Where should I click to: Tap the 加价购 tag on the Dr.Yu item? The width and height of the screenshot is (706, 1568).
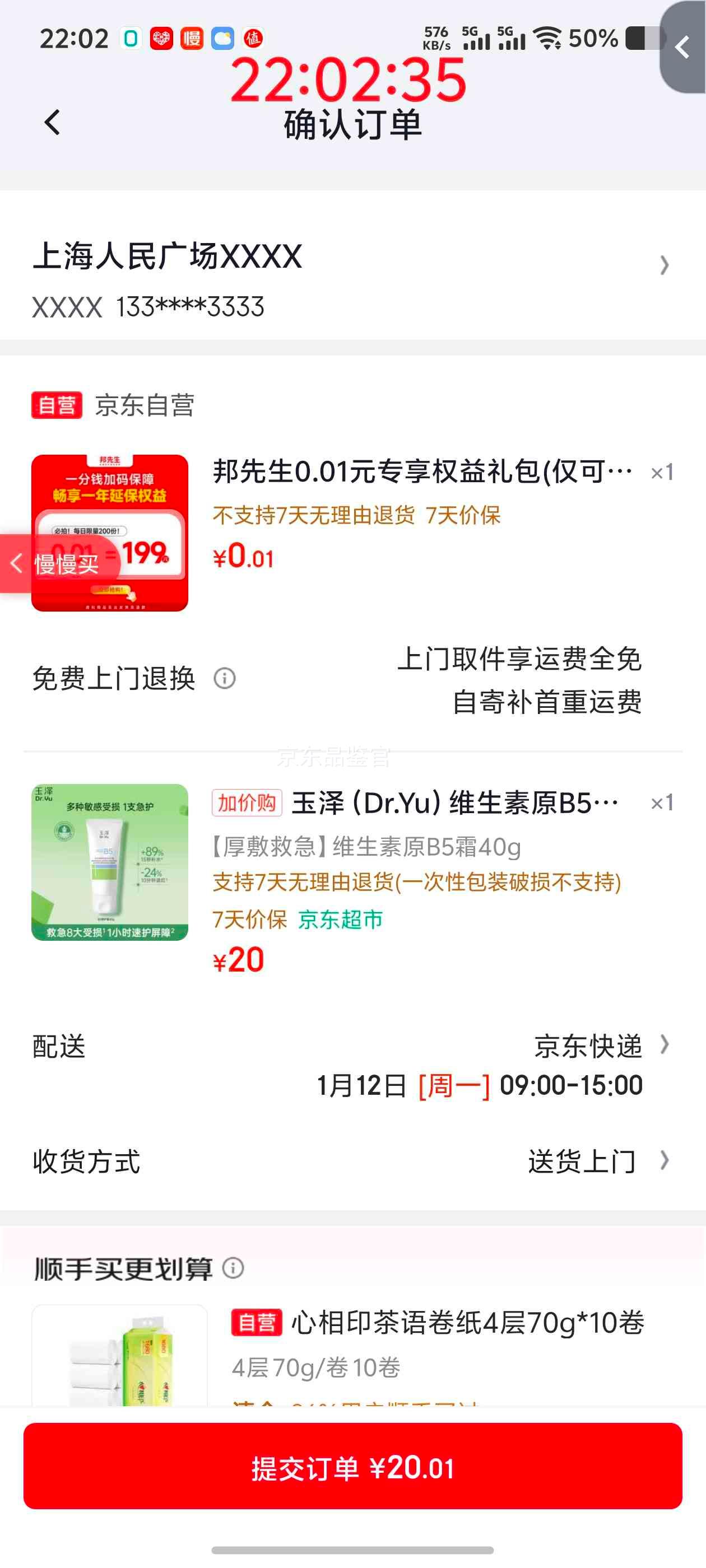click(246, 803)
